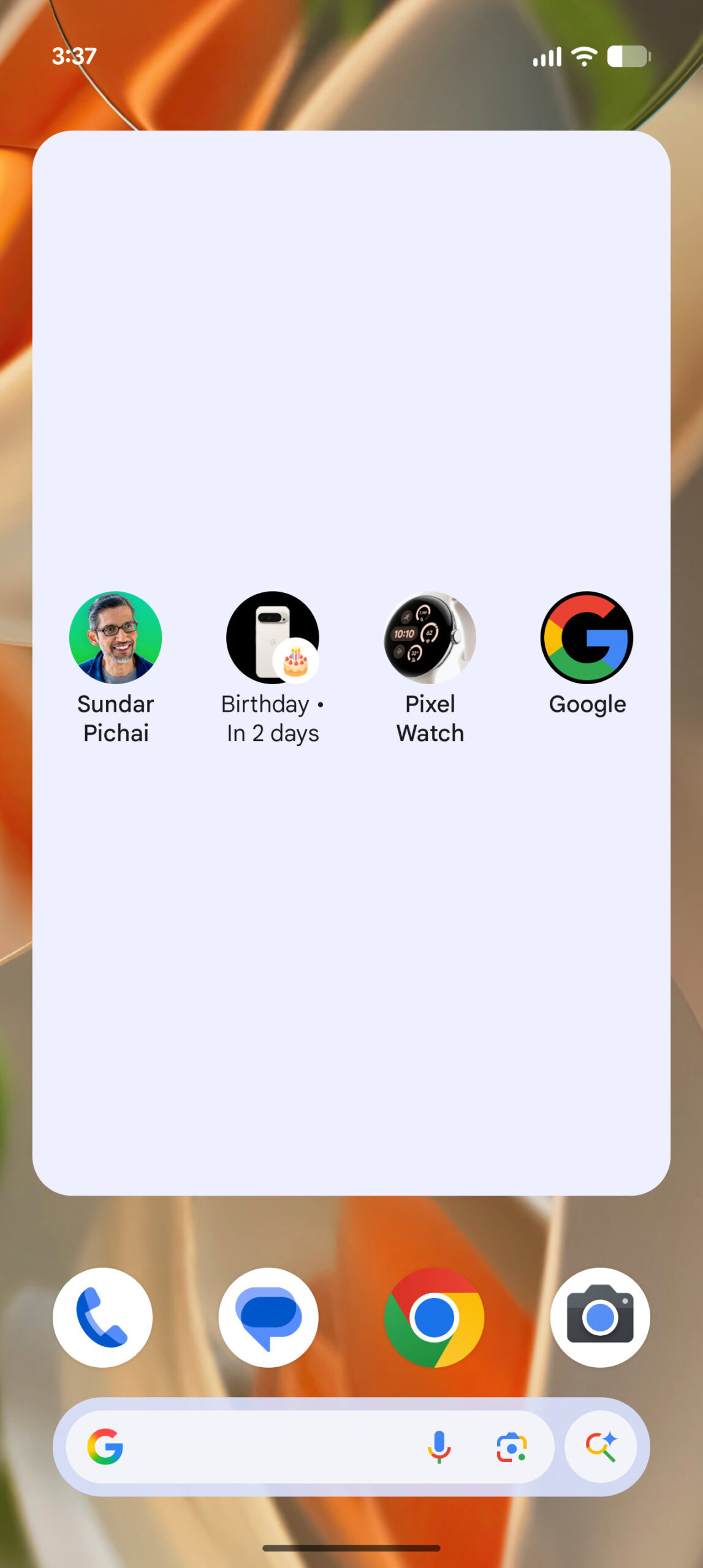The height and width of the screenshot is (1568, 703).
Task: Launch the Messages app from the dock
Action: point(268,1317)
